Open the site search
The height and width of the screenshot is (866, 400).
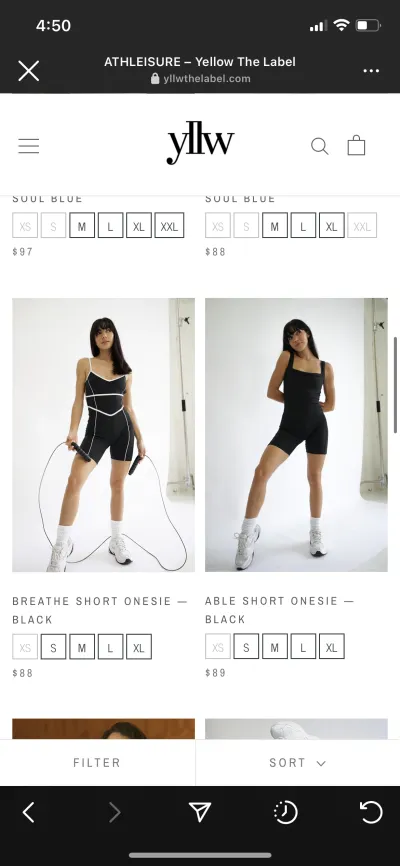tap(320, 146)
